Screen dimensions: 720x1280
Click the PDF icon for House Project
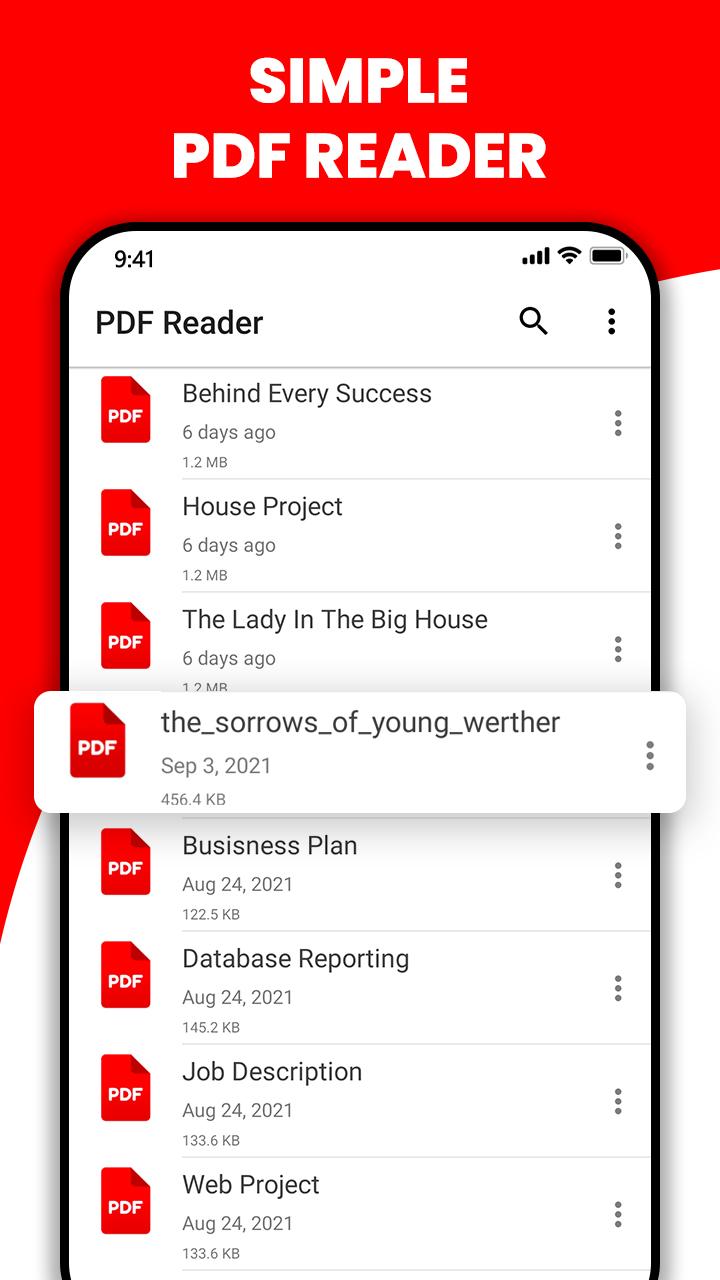tap(124, 524)
